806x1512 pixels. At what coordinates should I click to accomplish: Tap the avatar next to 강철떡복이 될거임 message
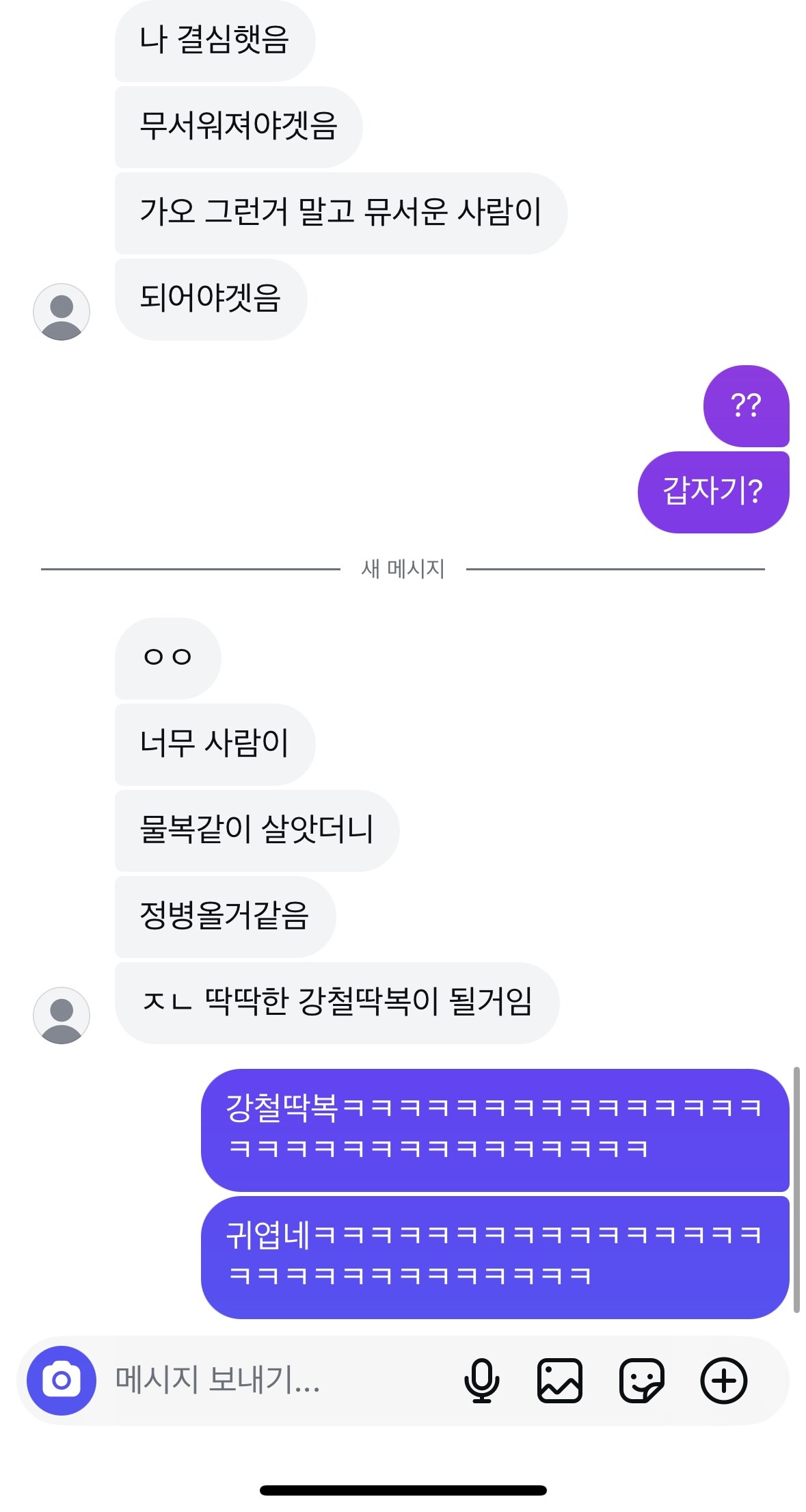click(62, 1016)
